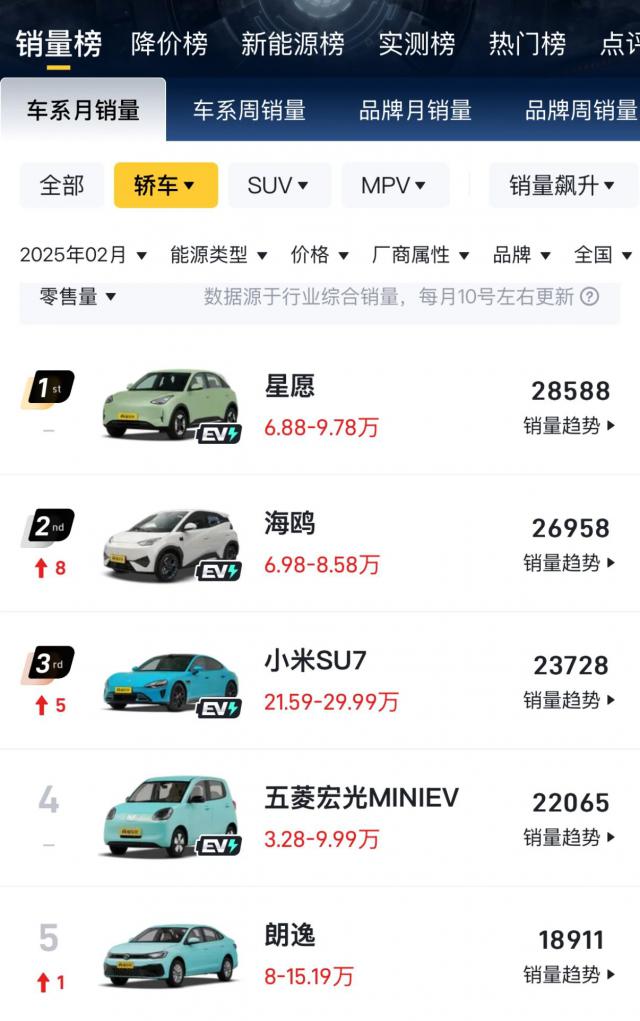
Task: View 销量趋势 for 海鸥
Action: point(569,563)
